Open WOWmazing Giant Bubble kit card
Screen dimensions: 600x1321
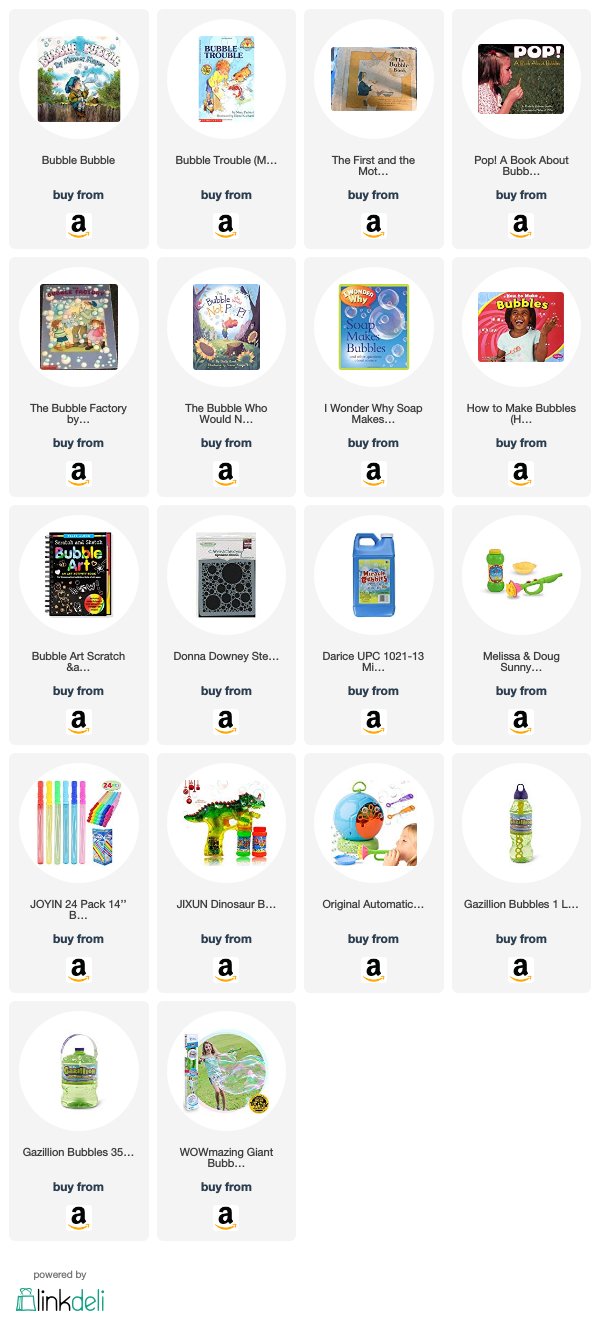click(226, 1121)
